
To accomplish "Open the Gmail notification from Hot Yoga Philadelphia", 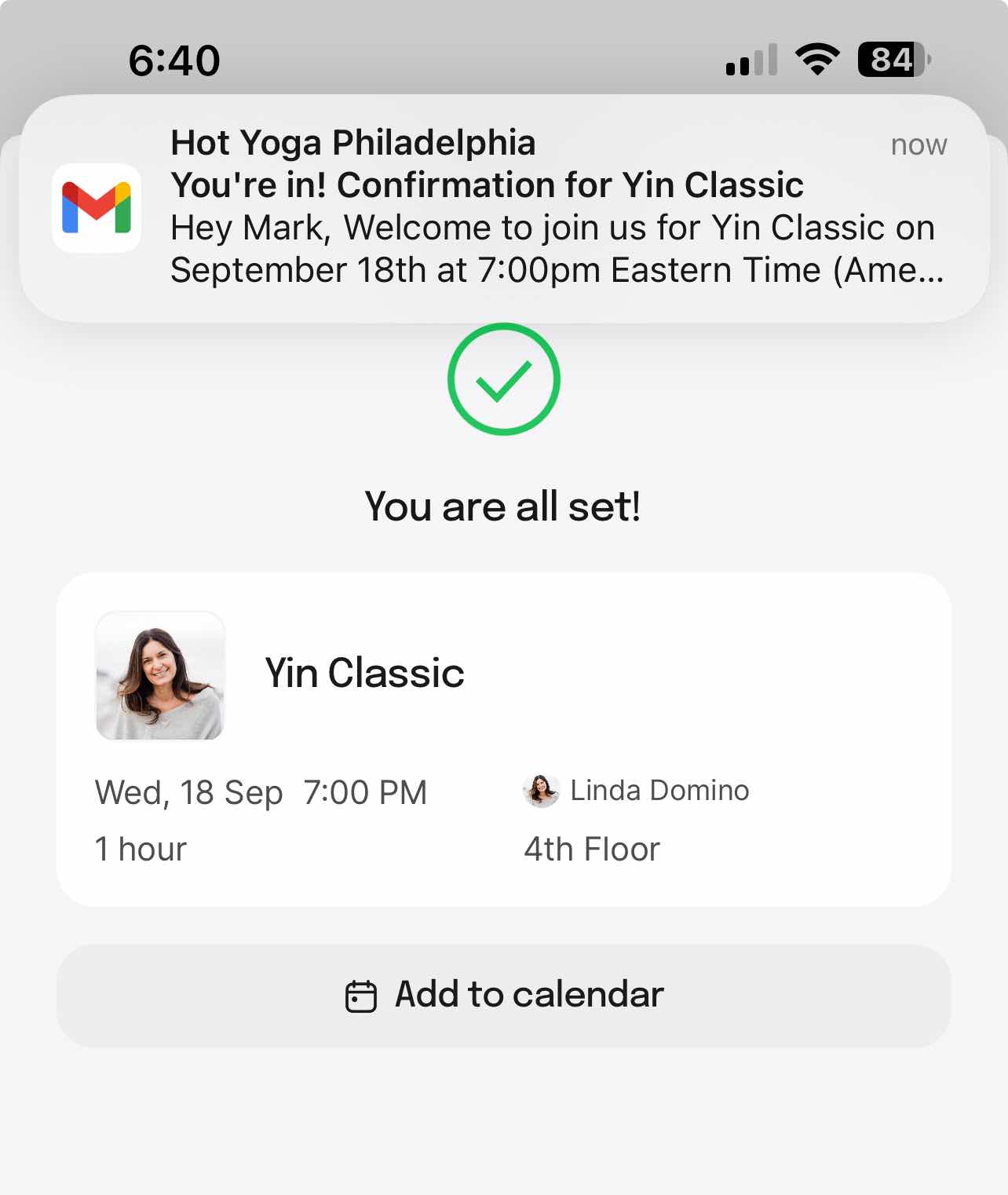I will (502, 208).
